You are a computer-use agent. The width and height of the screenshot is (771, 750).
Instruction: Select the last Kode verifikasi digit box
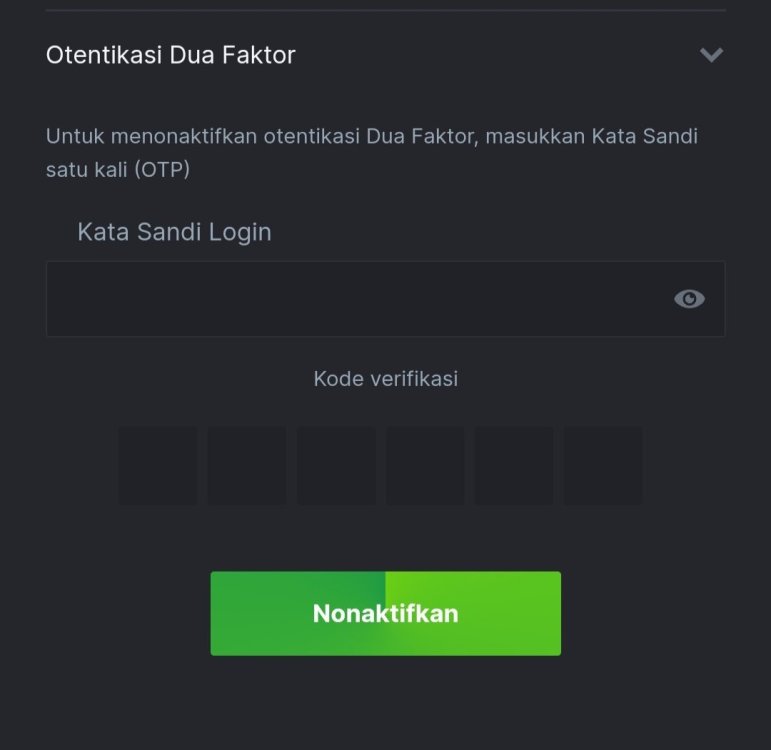(602, 466)
